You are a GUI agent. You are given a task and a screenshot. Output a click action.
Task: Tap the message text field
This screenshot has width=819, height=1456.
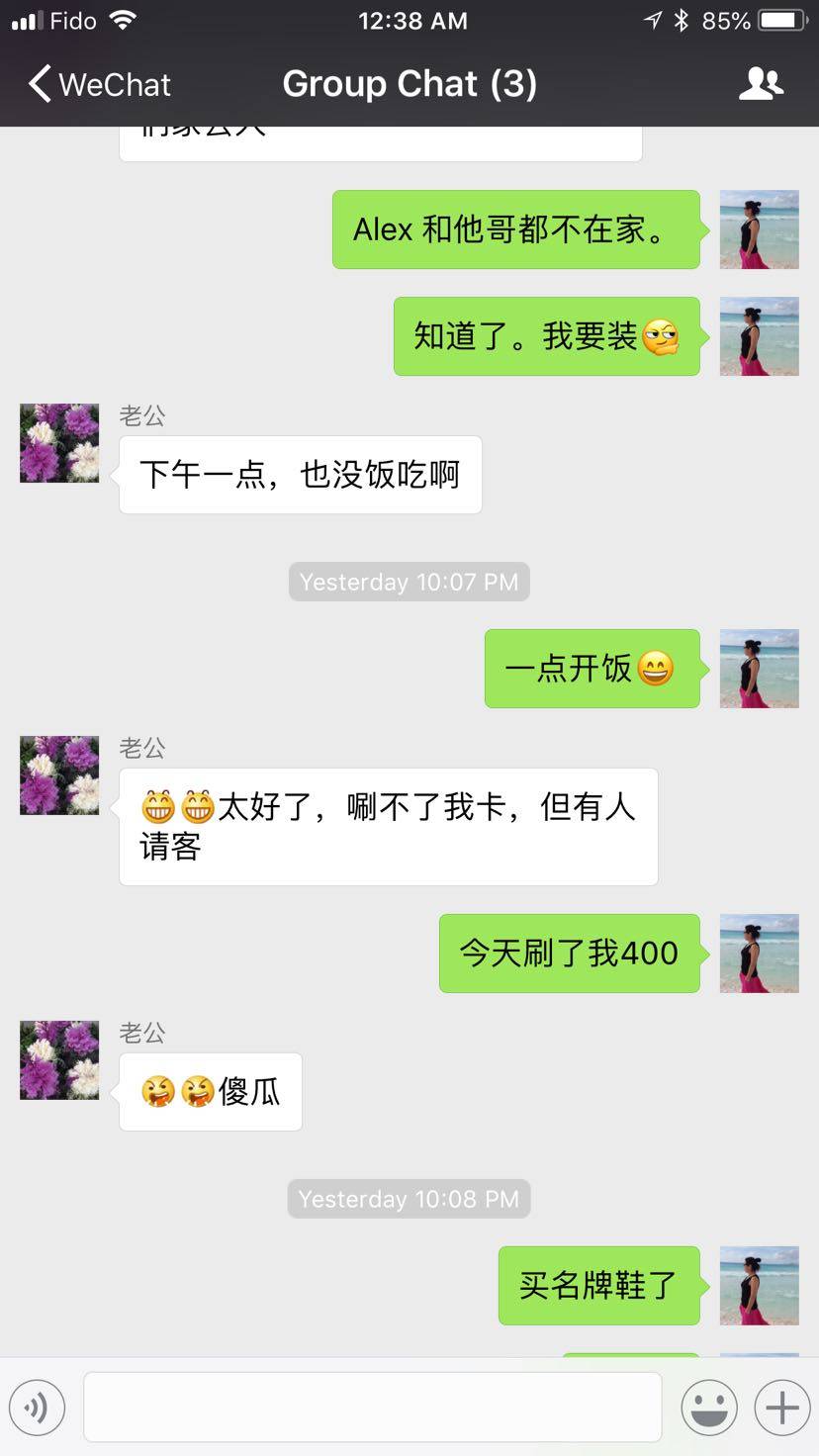coord(372,1407)
